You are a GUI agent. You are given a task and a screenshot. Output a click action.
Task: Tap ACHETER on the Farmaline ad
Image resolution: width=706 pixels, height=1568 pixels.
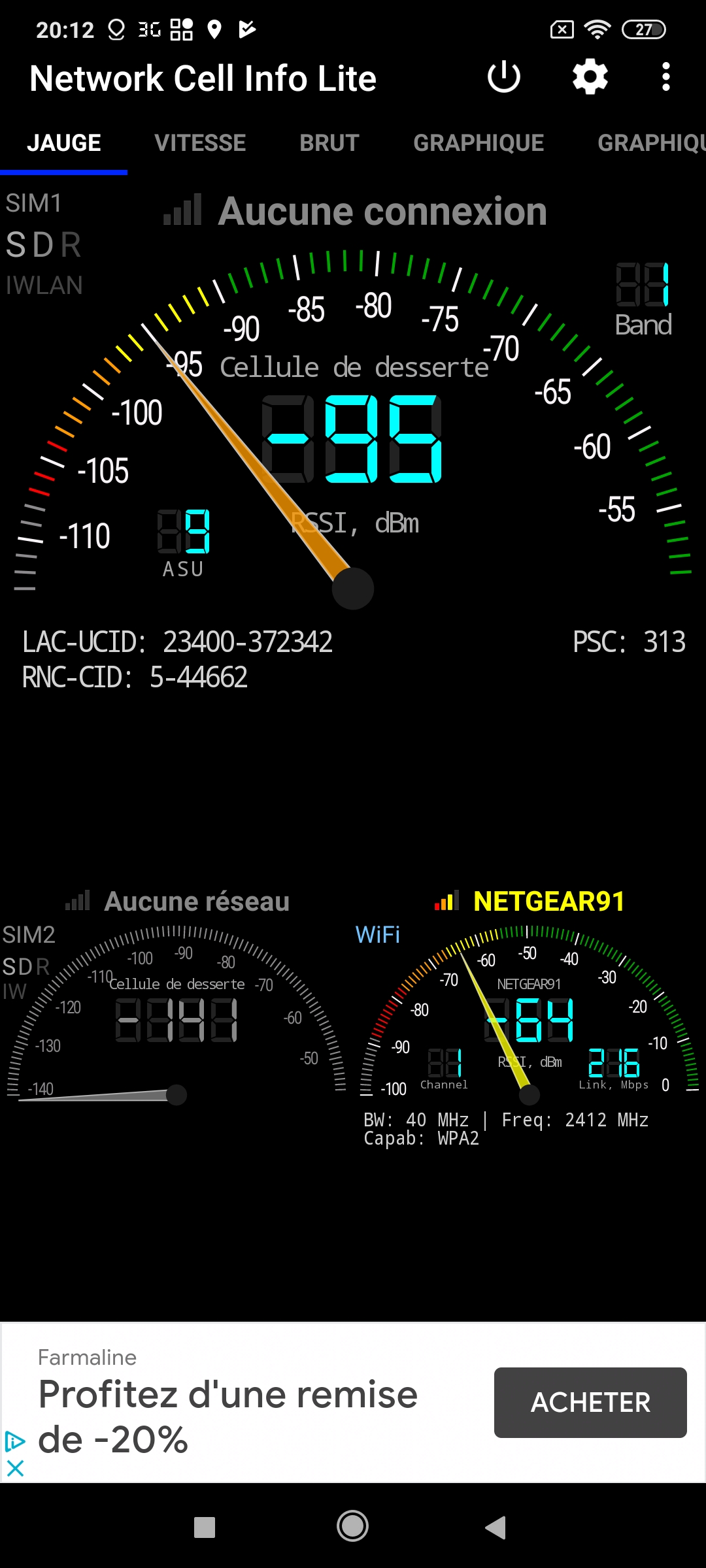tap(590, 1403)
